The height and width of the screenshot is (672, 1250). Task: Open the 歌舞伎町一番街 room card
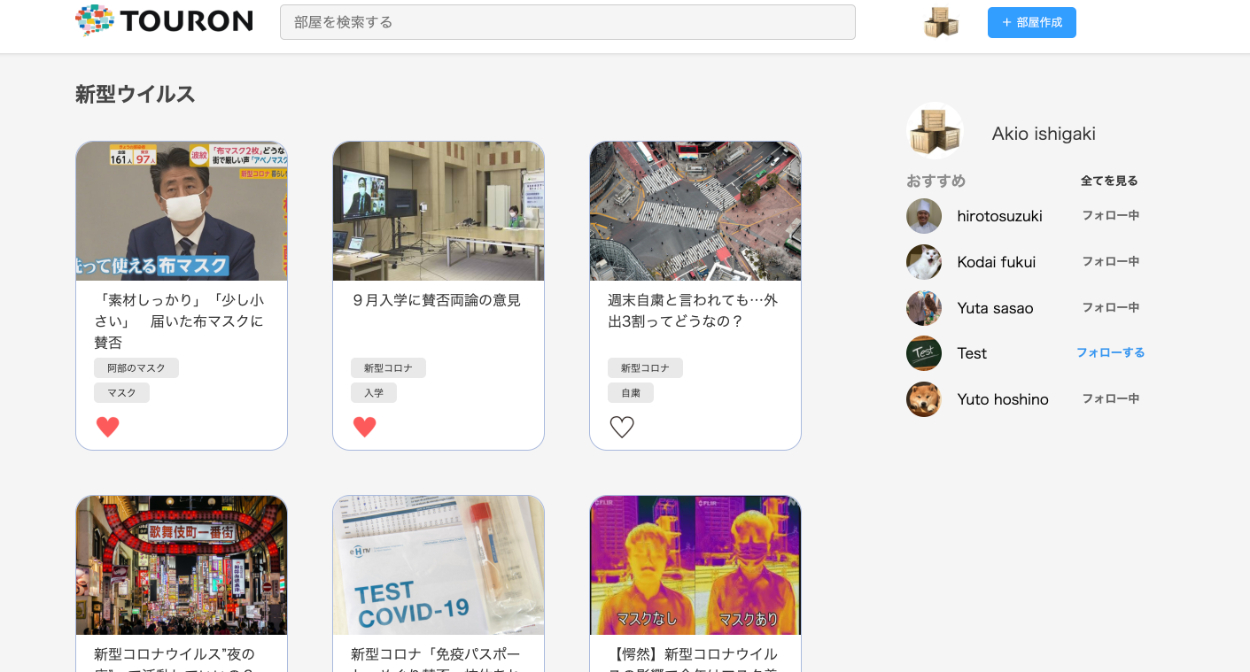[181, 566]
